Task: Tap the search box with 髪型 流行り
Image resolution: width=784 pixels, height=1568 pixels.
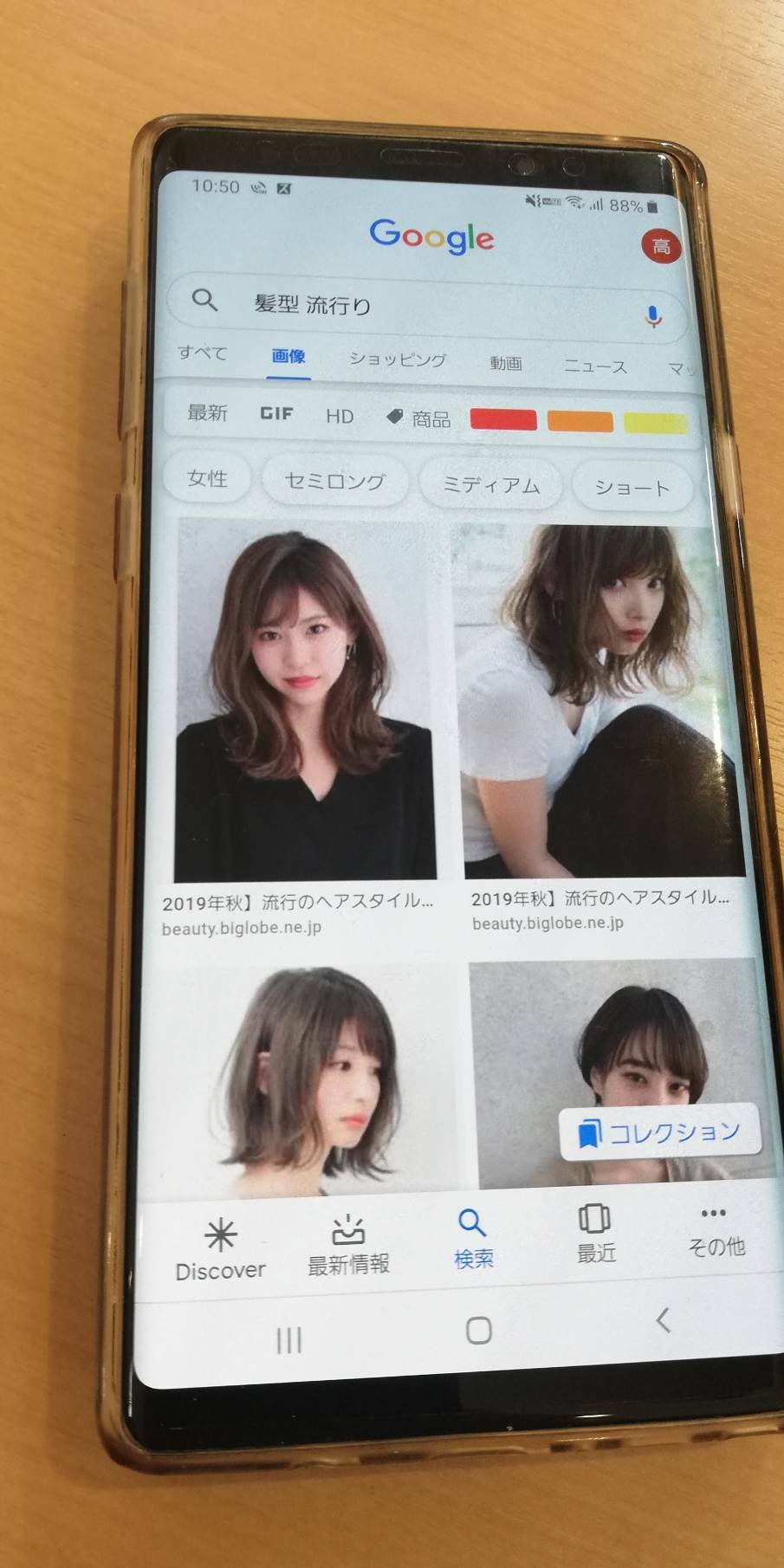Action: point(416,304)
